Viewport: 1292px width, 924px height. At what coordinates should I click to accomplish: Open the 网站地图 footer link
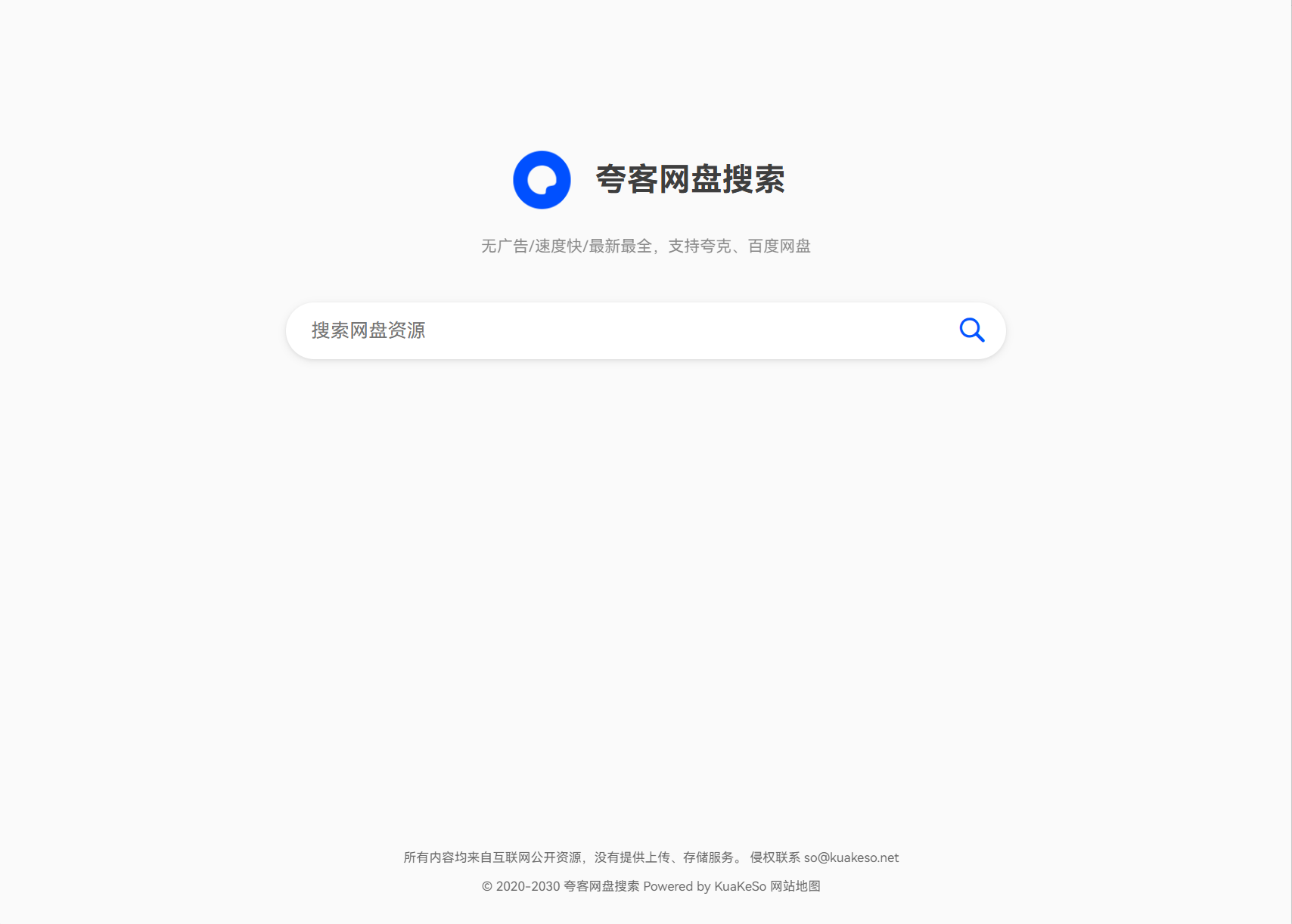[795, 886]
